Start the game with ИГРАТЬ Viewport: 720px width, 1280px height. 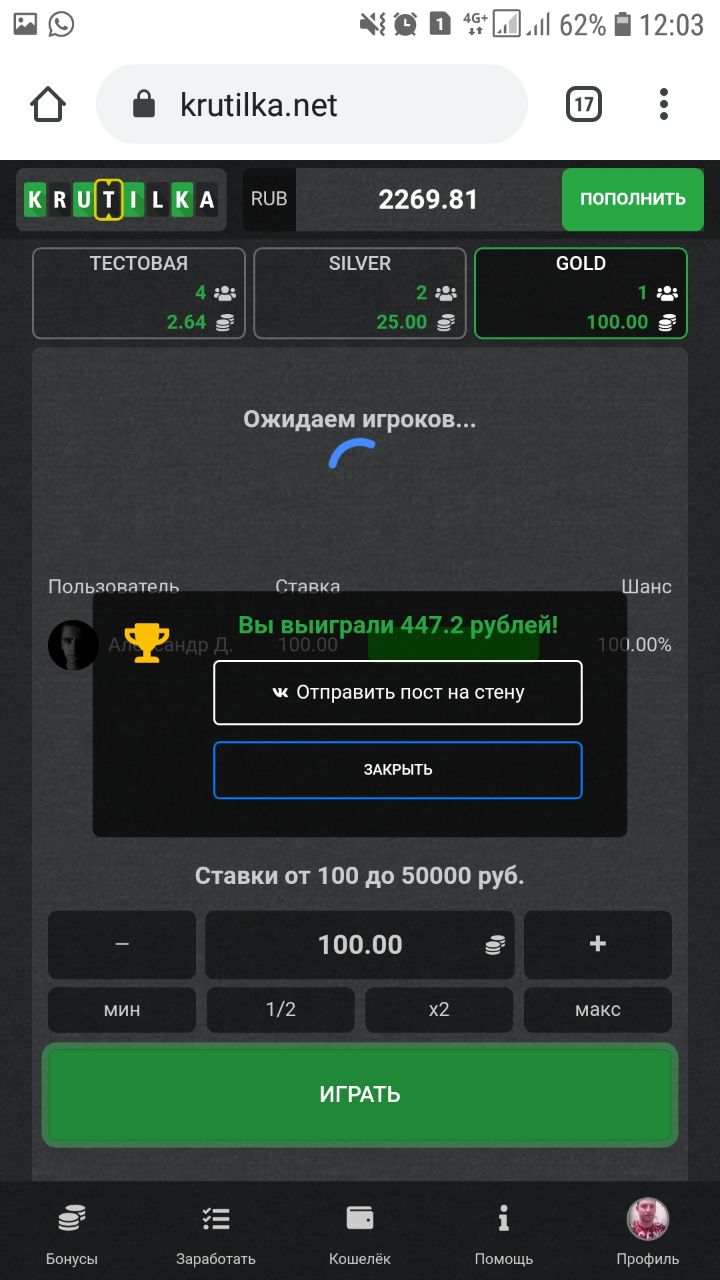click(x=360, y=1094)
